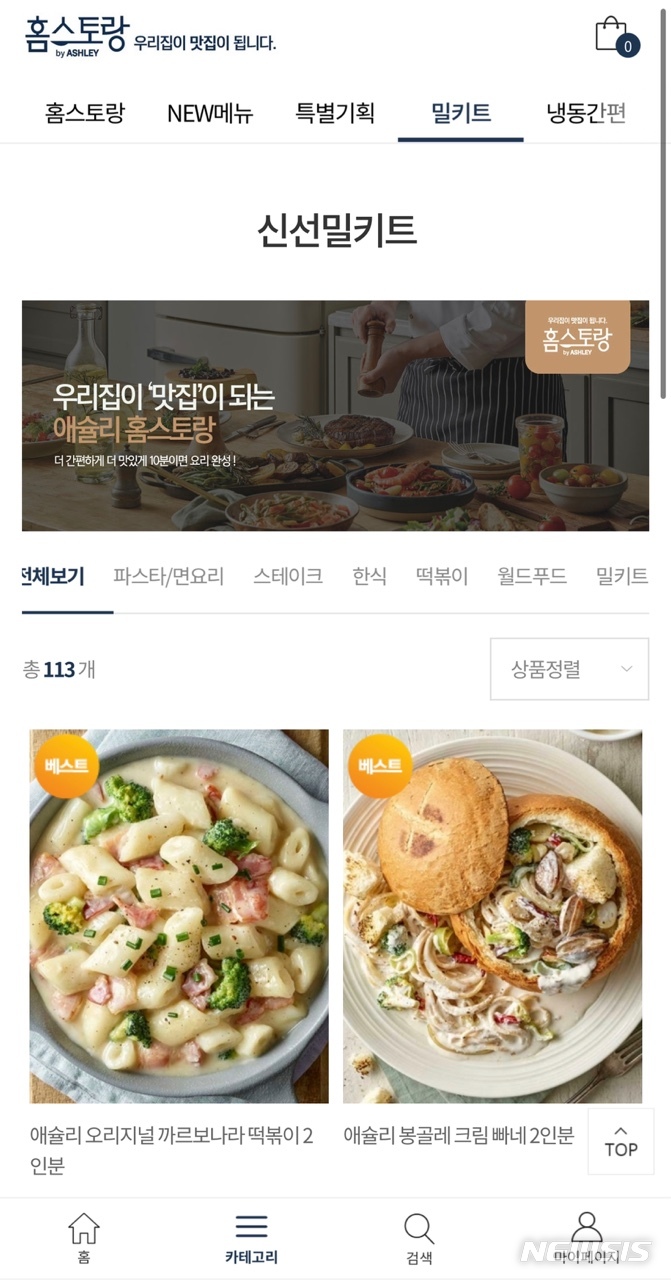Screen dimensions: 671x1280
Task: View 애슐리 봉골레 크림 빠네 product
Action: click(x=492, y=915)
